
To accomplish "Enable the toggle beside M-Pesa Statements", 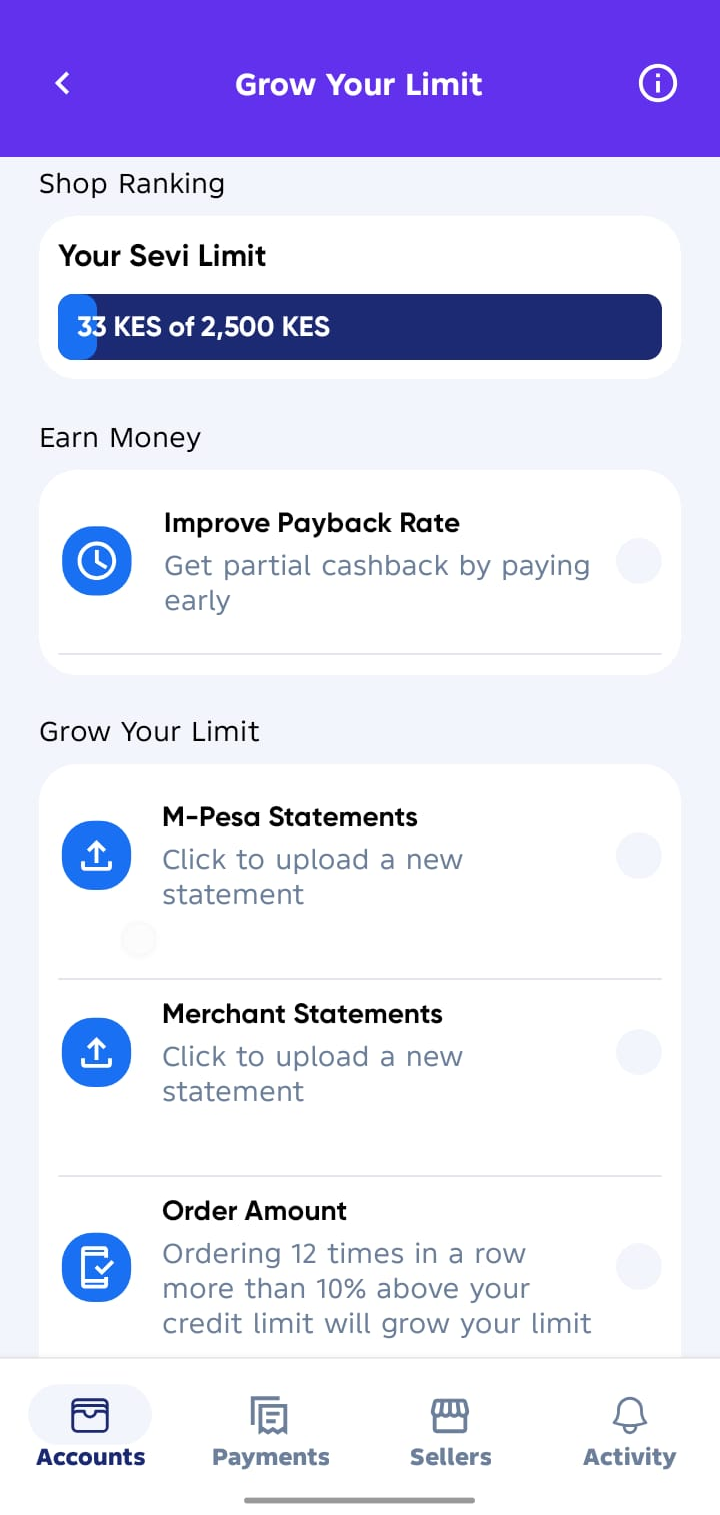I will pos(638,855).
